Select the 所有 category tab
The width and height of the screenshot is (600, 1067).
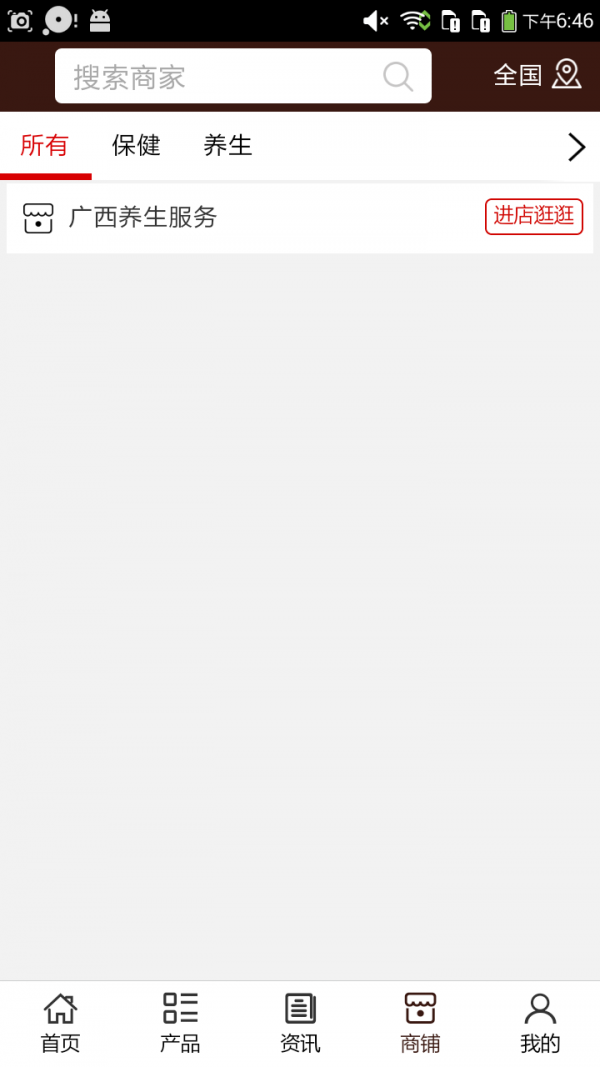click(44, 146)
